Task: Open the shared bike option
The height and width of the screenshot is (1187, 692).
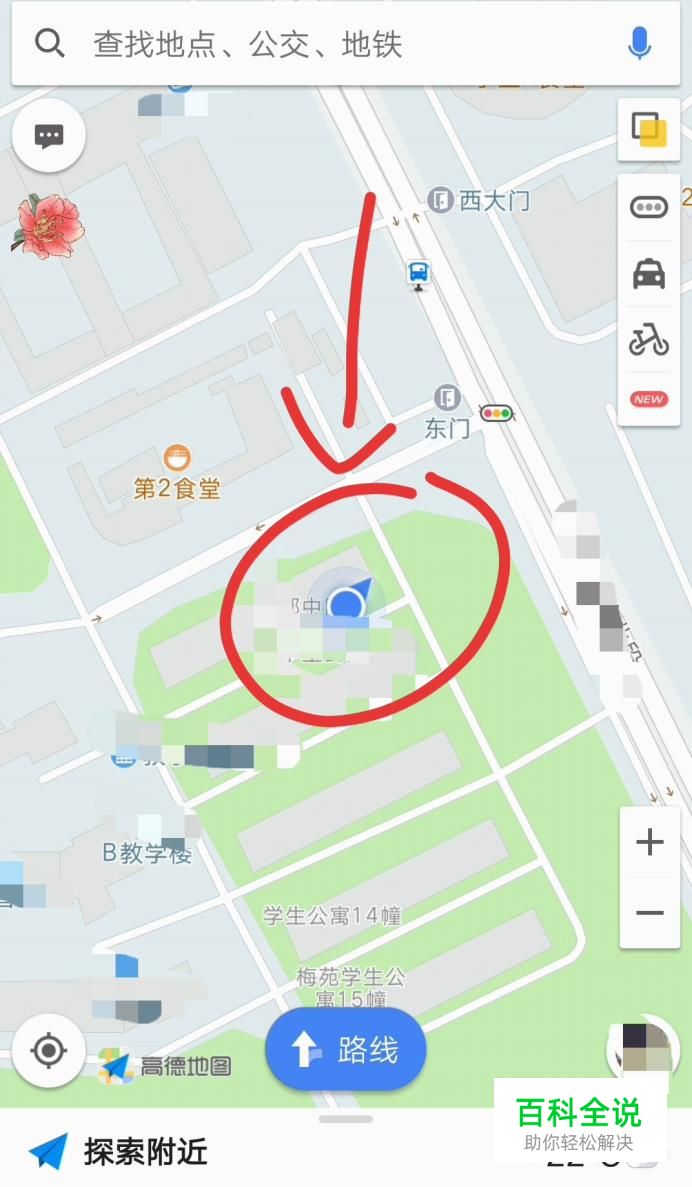Action: click(648, 341)
